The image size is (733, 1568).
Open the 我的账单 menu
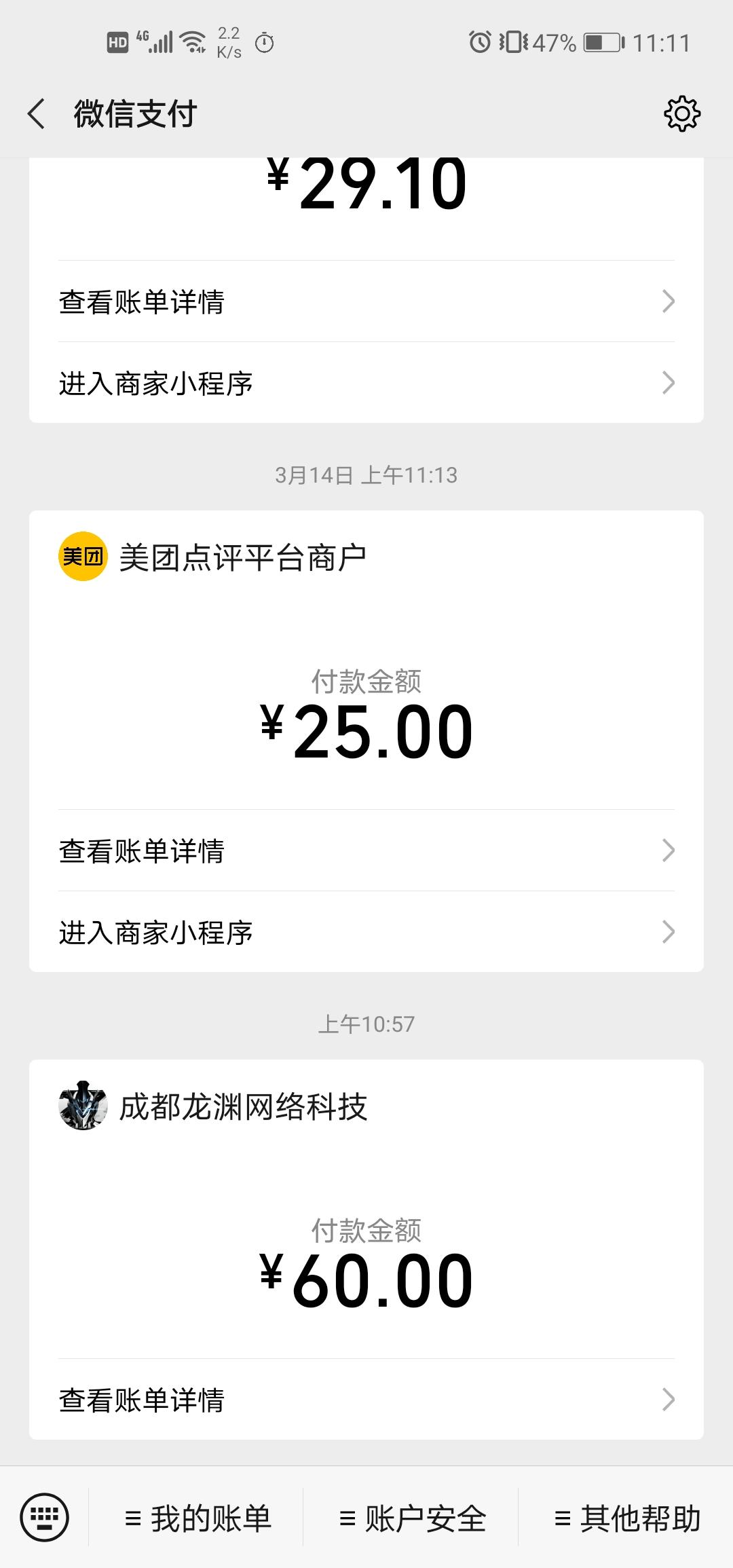coord(198,1518)
